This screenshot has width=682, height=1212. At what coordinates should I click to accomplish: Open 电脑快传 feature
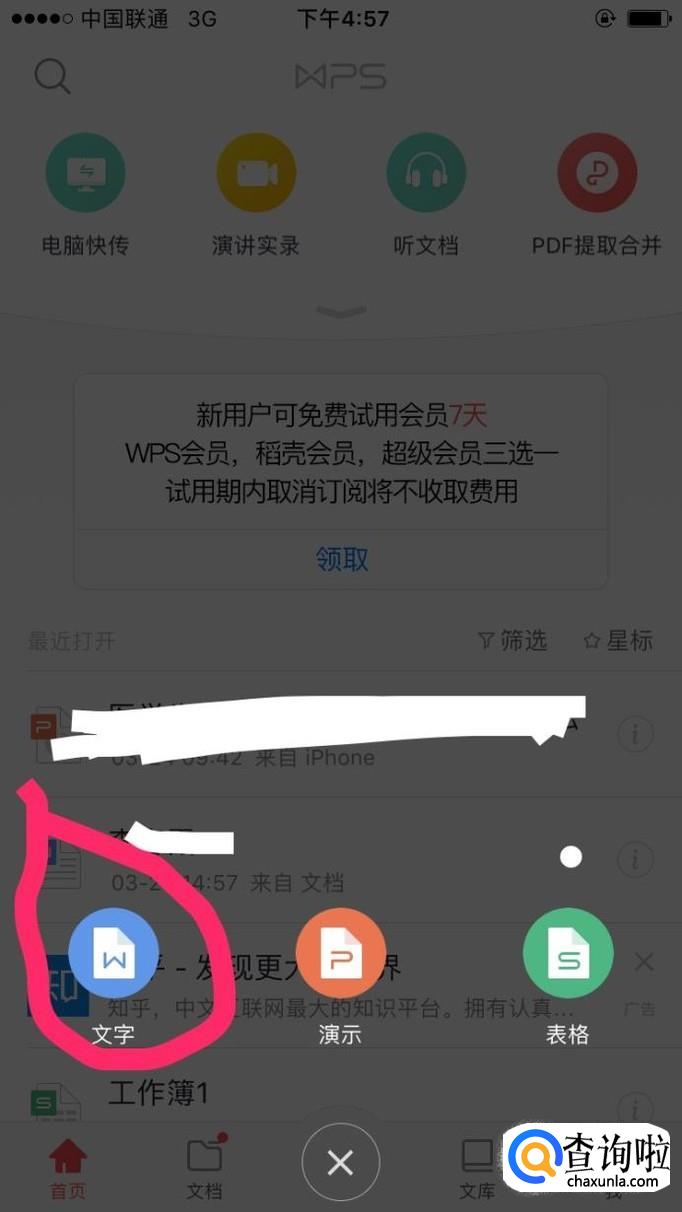[x=85, y=173]
